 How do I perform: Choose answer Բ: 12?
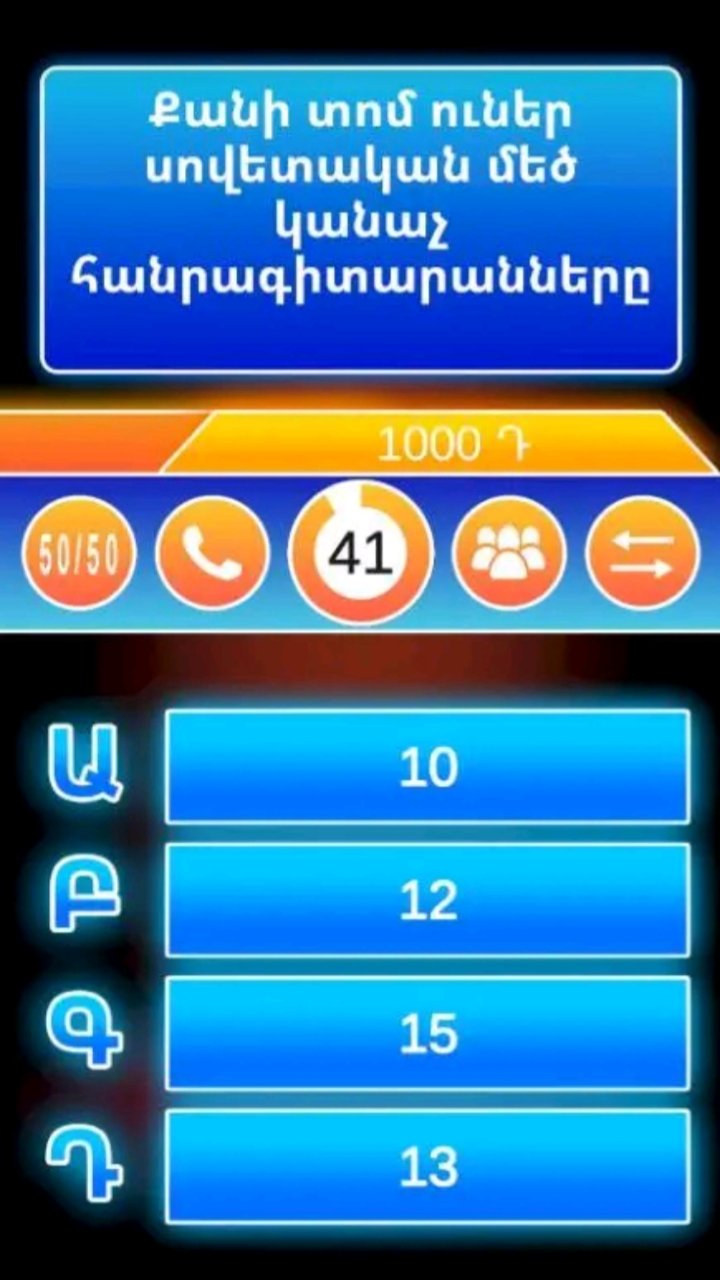[427, 900]
